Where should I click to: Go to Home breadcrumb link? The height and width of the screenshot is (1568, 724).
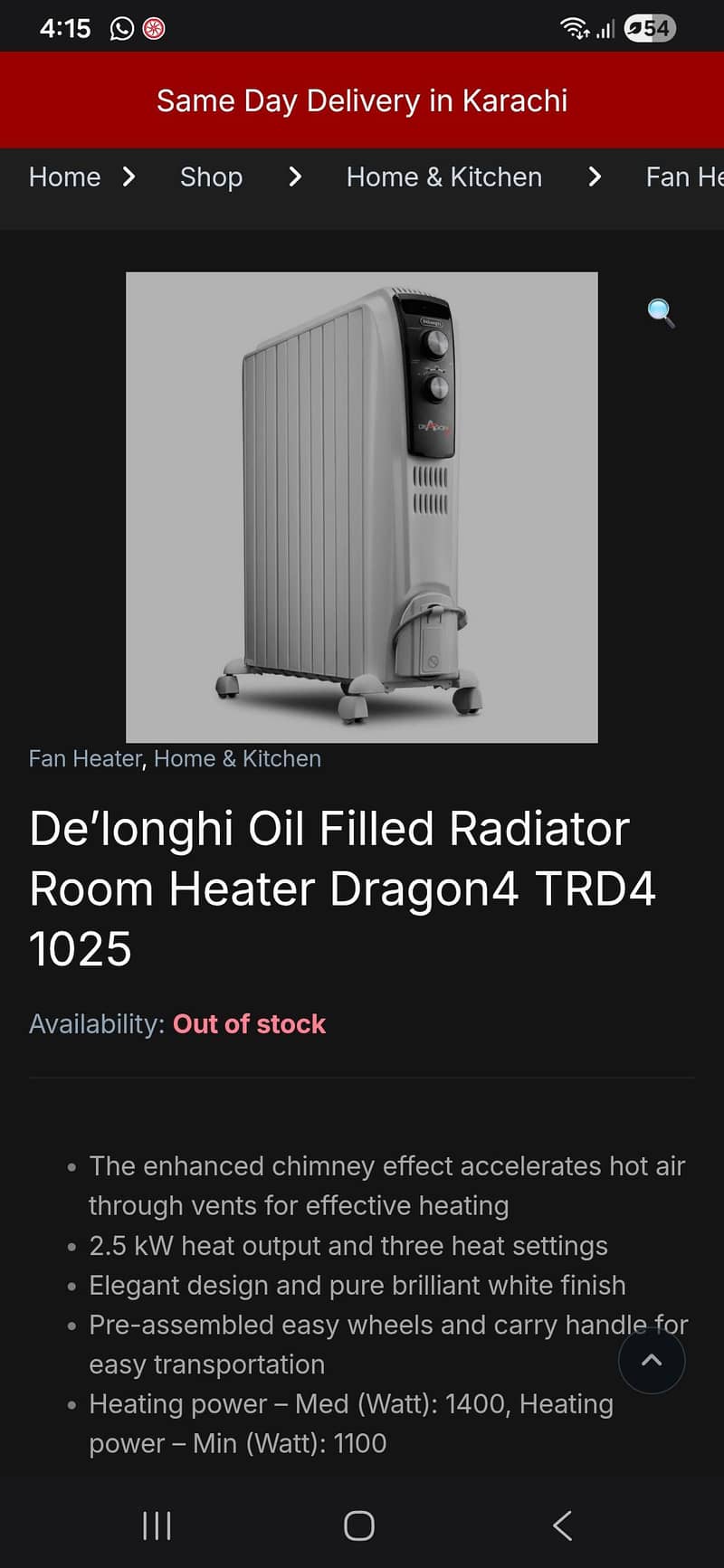[x=64, y=177]
